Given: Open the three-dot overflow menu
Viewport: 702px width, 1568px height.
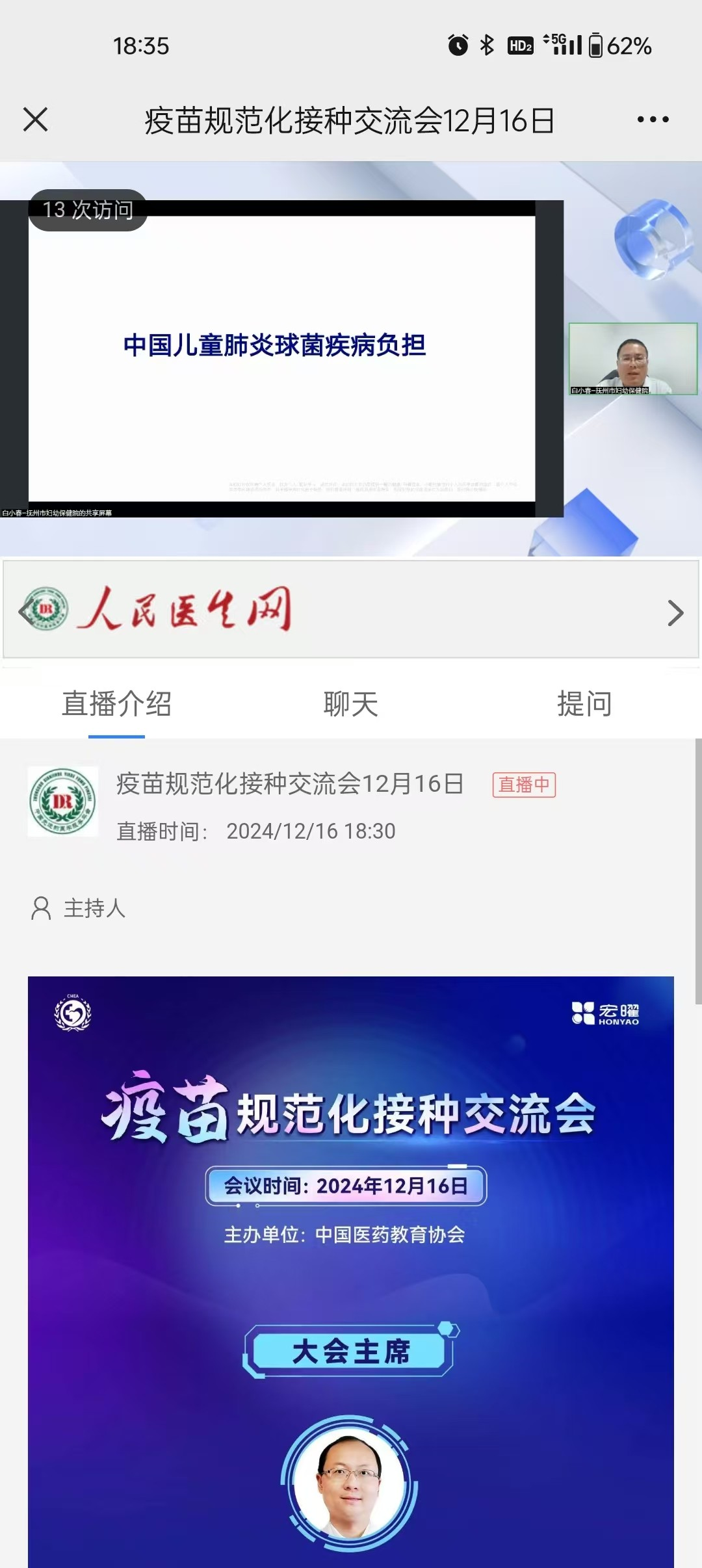Looking at the screenshot, I should click(x=653, y=120).
